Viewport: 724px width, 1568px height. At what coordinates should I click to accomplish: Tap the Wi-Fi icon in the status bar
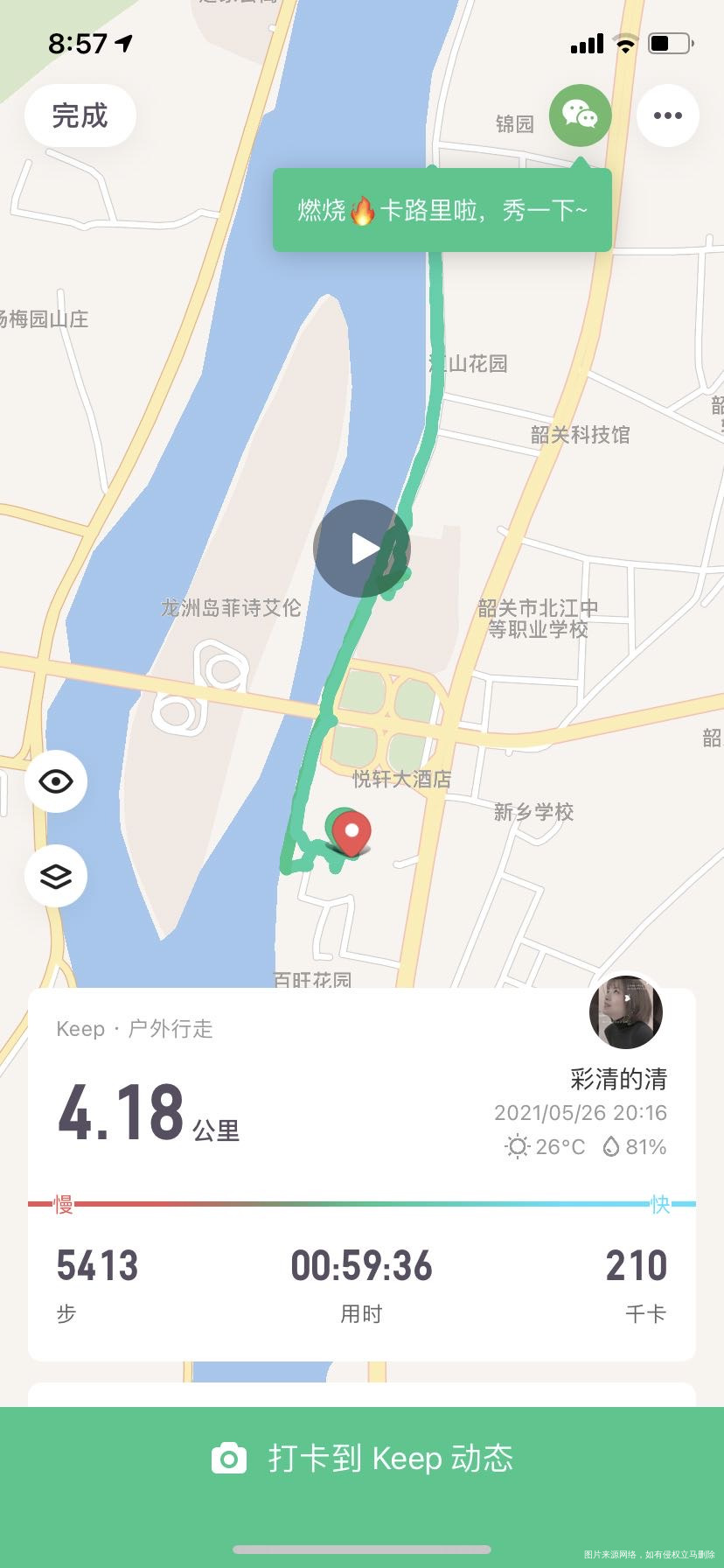pyautogui.click(x=624, y=42)
